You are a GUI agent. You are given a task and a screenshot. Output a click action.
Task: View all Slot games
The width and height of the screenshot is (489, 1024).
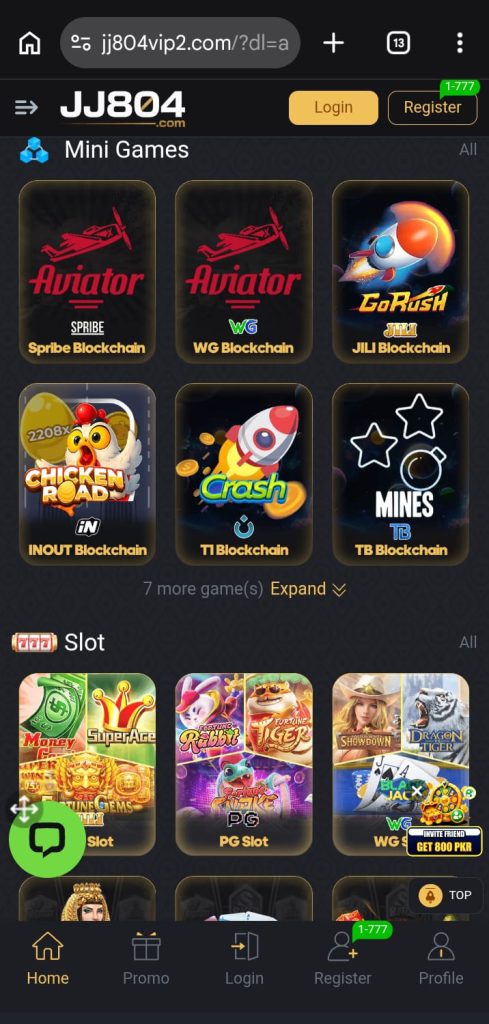[467, 643]
